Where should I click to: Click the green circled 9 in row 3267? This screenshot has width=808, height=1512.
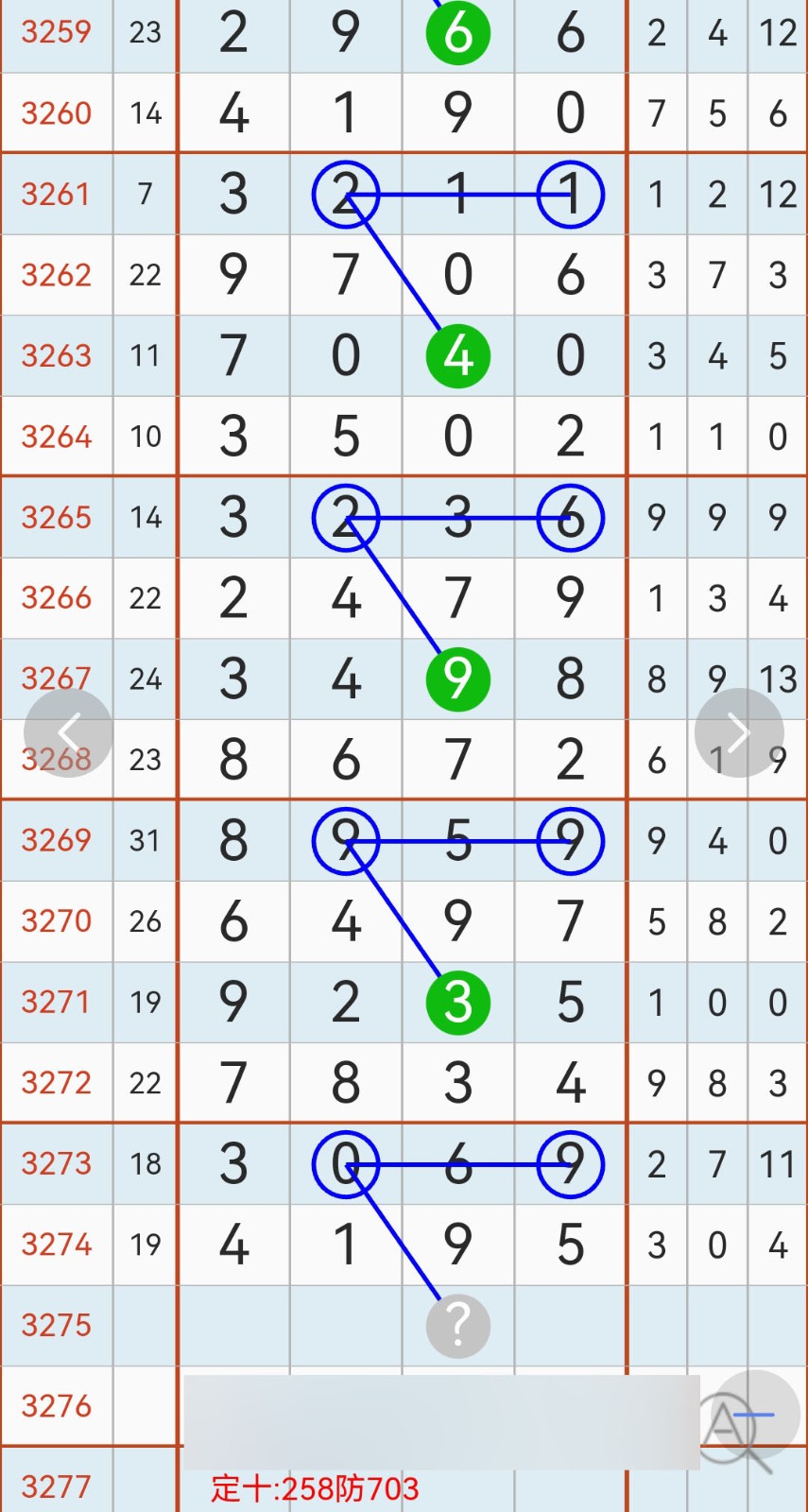[457, 679]
